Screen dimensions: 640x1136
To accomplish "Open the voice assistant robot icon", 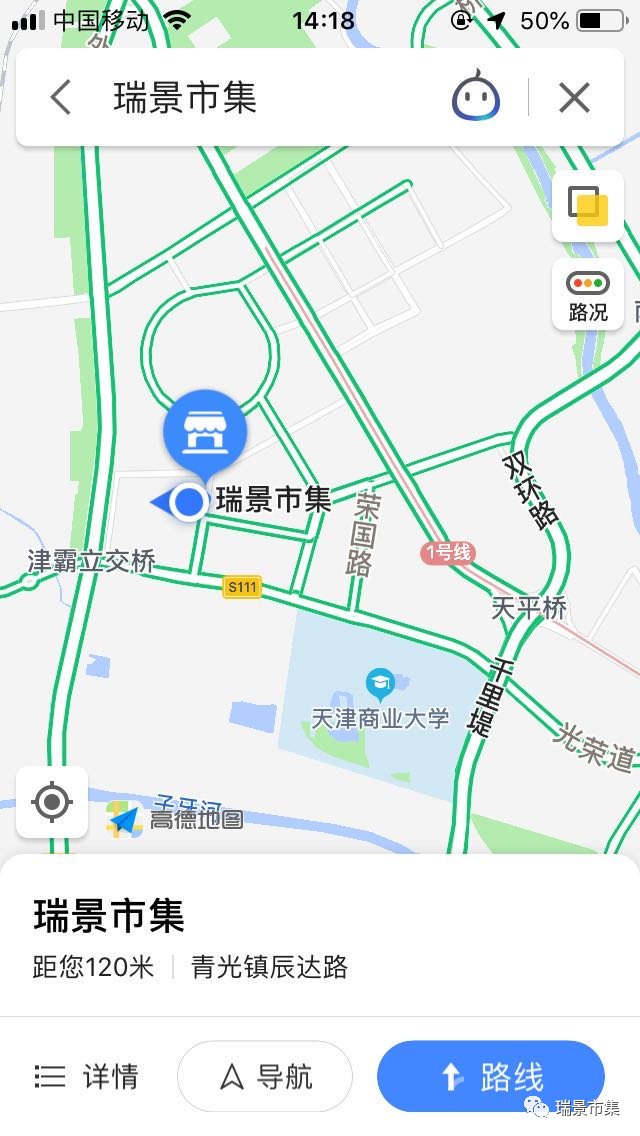I will pos(476,98).
